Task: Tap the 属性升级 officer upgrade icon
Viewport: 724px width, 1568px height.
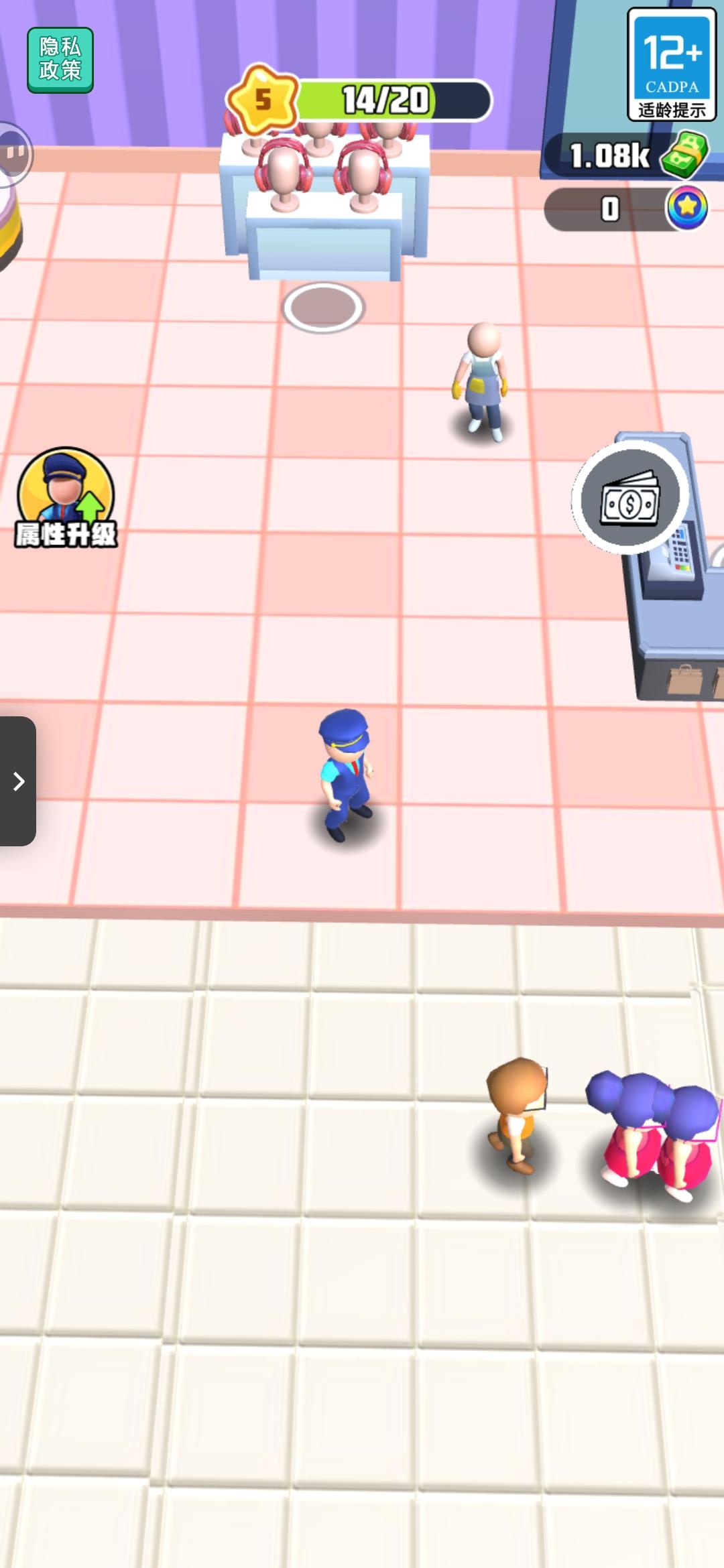Action: (x=64, y=499)
